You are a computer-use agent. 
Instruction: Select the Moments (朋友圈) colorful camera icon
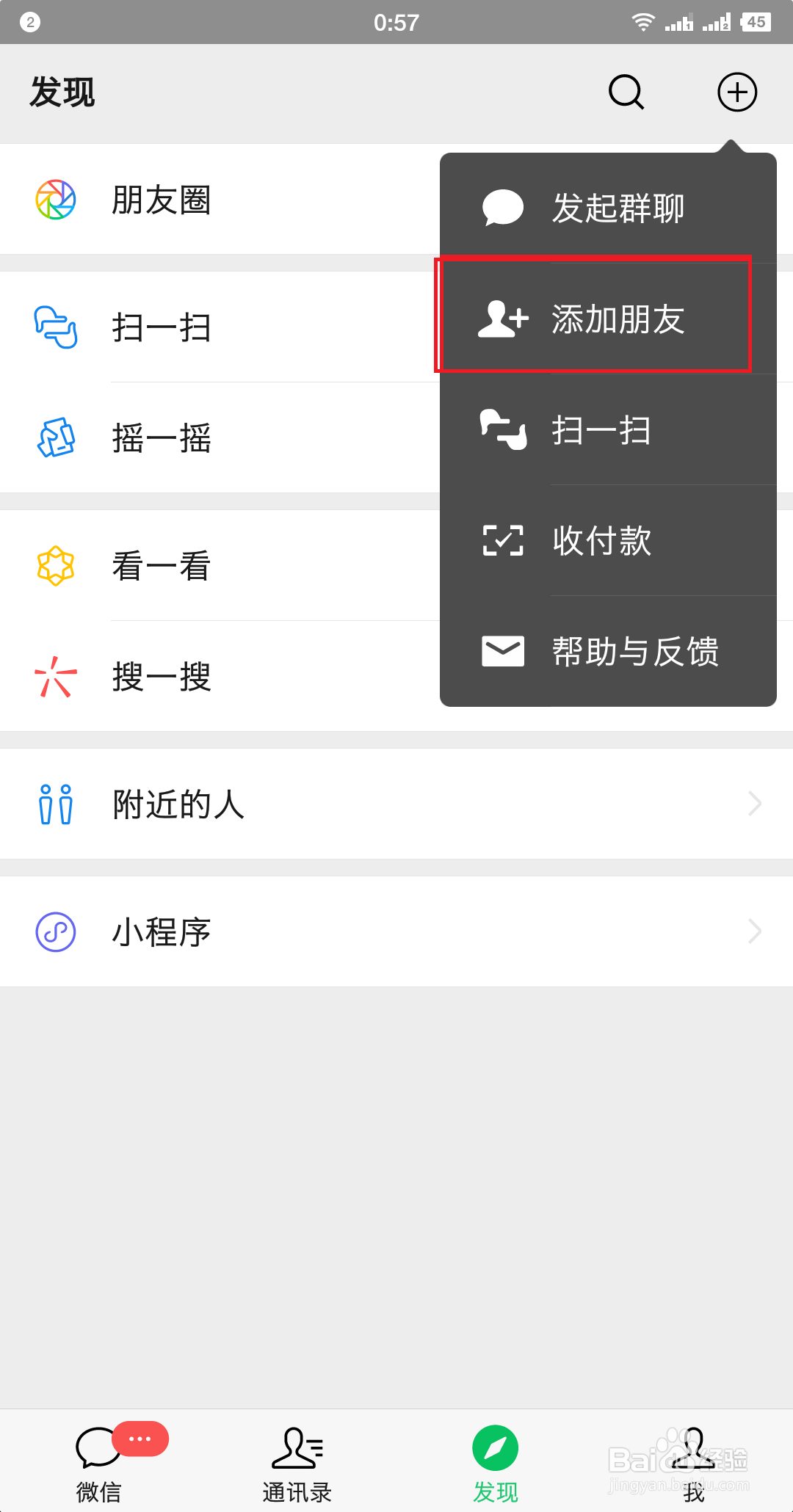(55, 200)
